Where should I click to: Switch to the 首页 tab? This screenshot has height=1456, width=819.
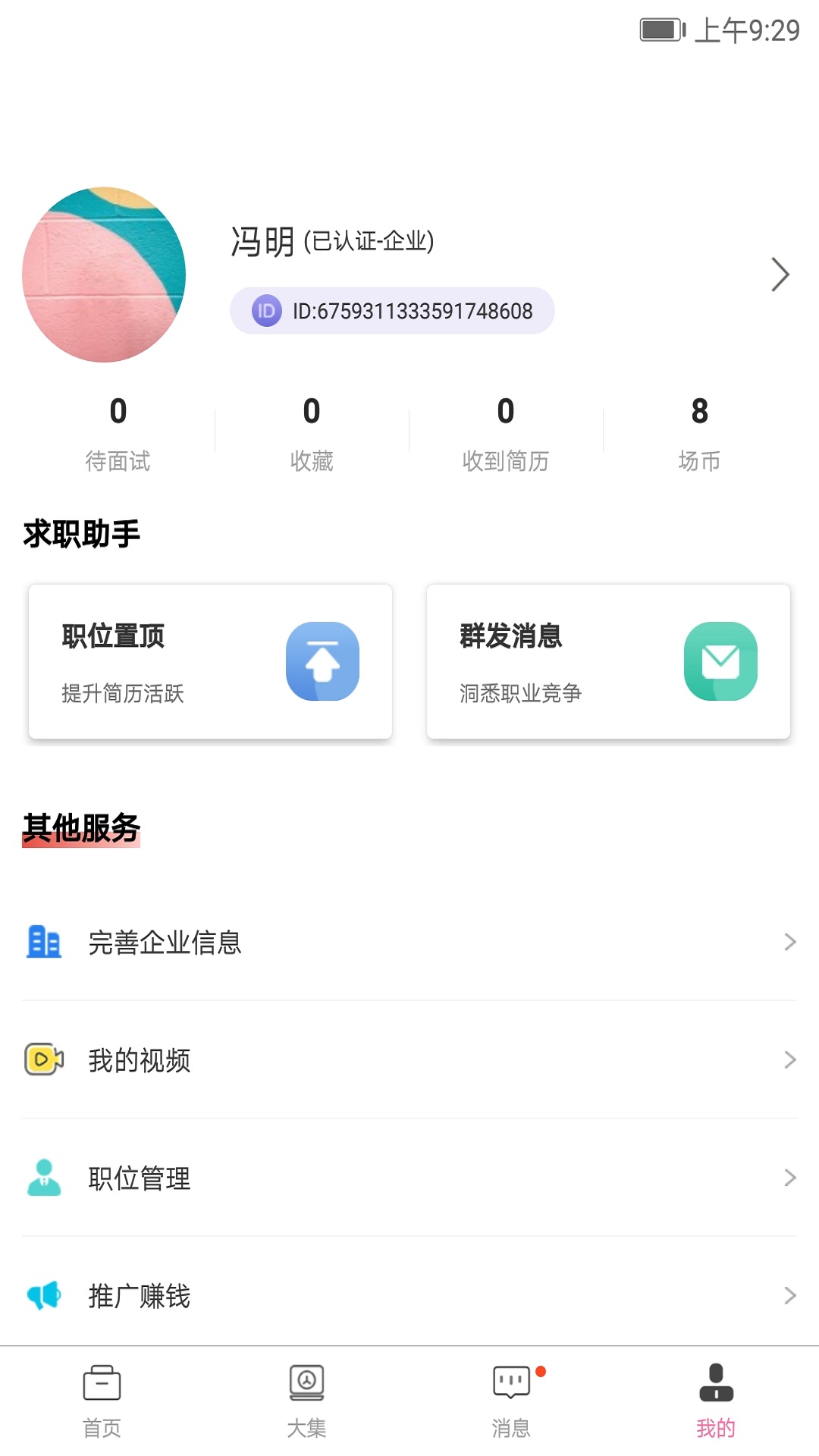click(x=102, y=1401)
